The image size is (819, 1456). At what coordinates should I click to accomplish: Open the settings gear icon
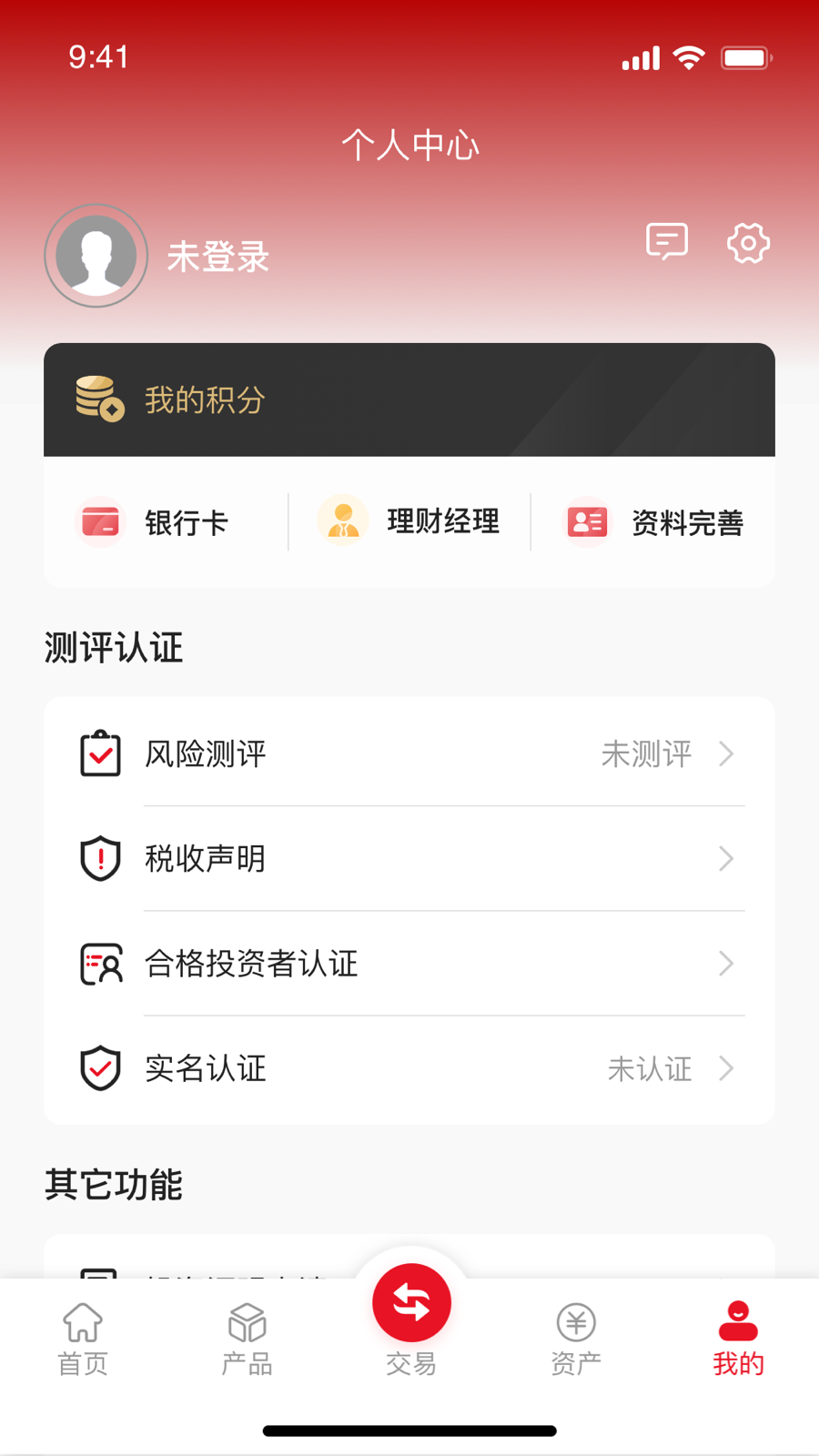(747, 243)
